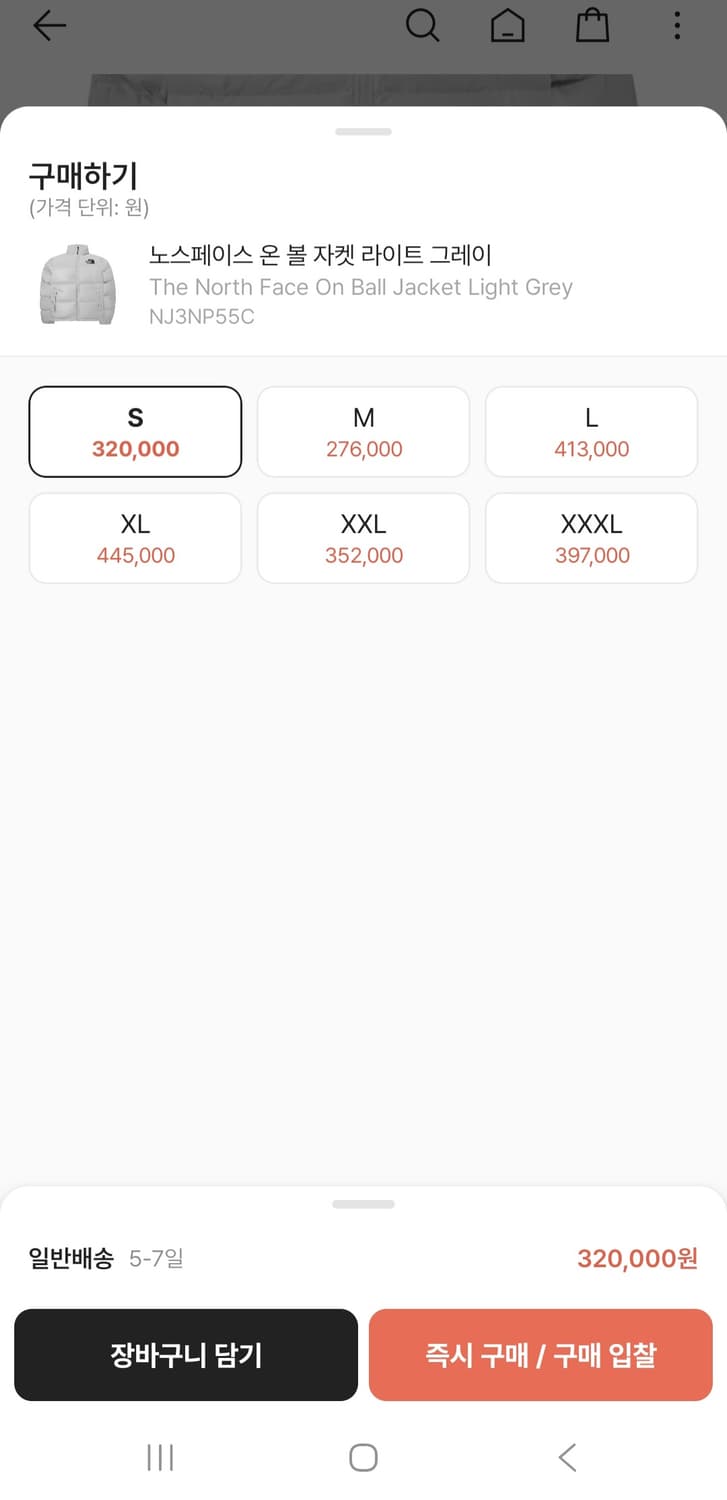Tap the system home button

click(363, 1457)
